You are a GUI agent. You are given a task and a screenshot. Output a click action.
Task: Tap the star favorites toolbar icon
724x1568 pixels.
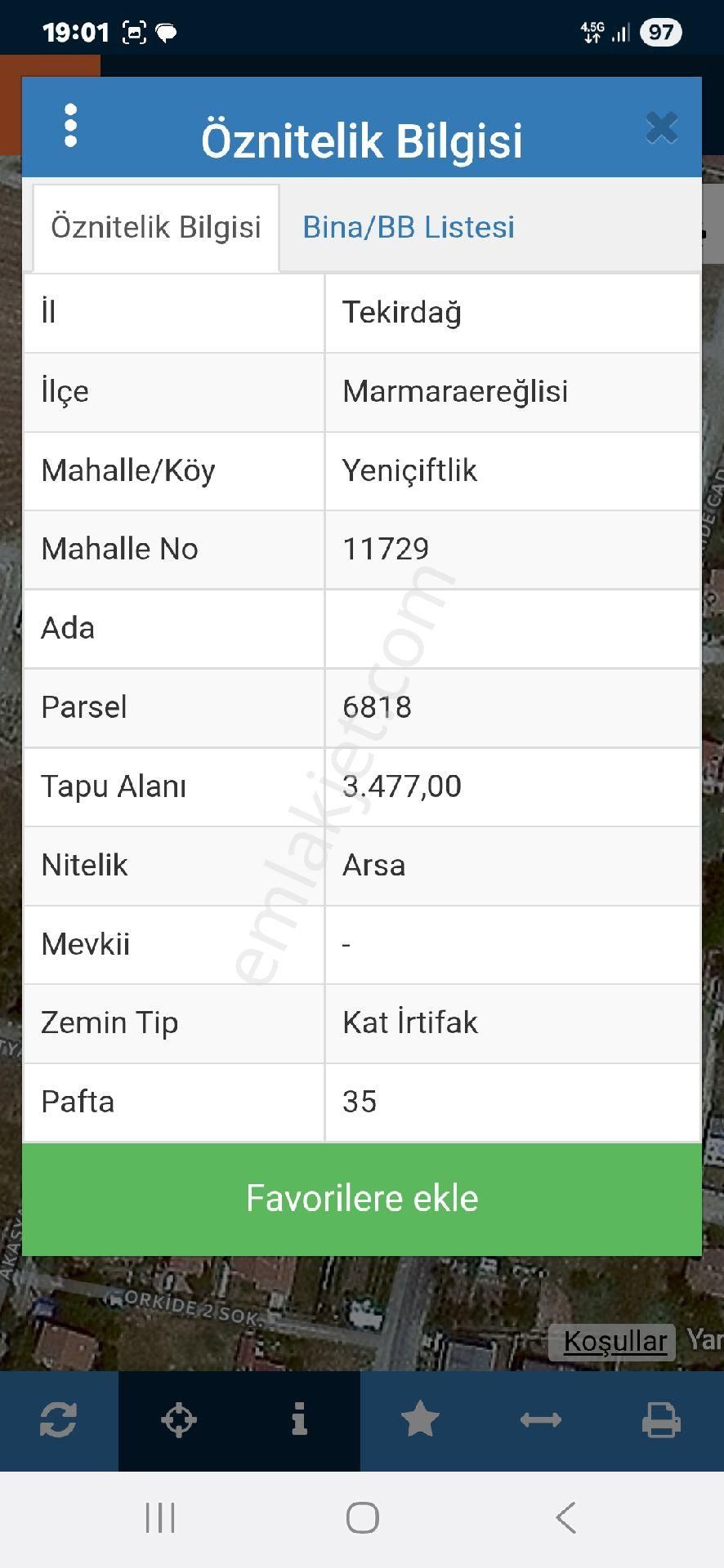(x=420, y=1421)
